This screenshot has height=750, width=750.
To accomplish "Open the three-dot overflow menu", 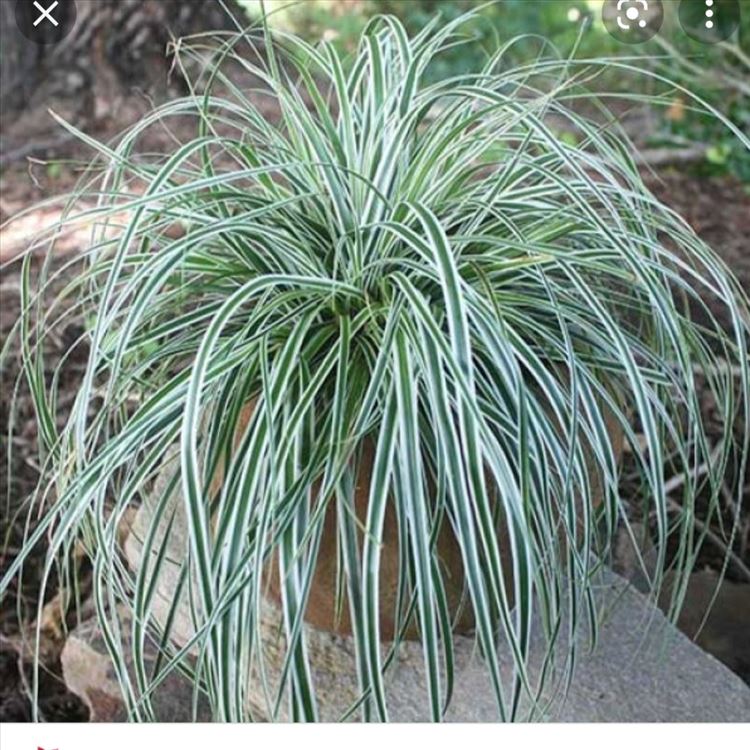I will coord(709,13).
